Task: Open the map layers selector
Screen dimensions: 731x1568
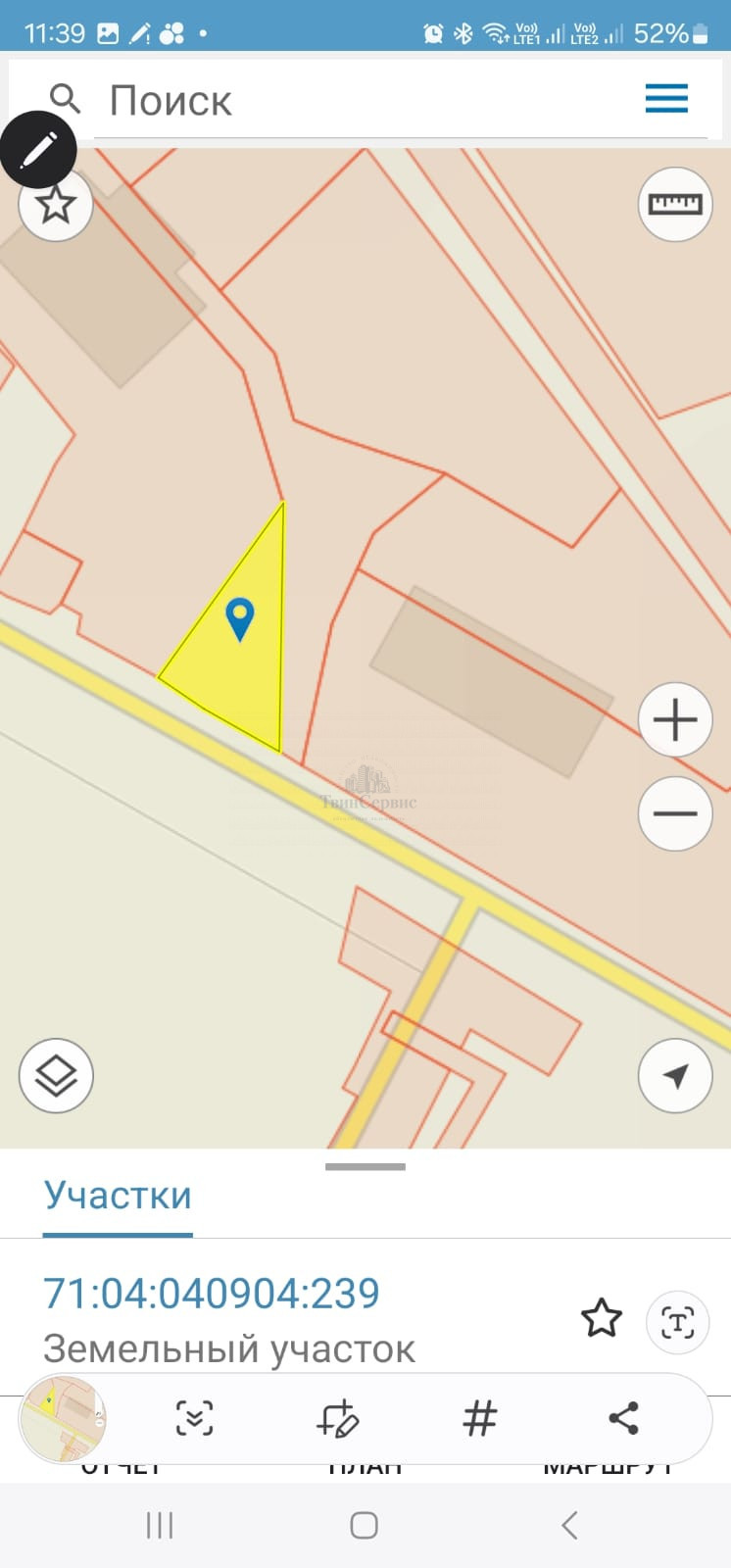Action: click(x=56, y=1076)
